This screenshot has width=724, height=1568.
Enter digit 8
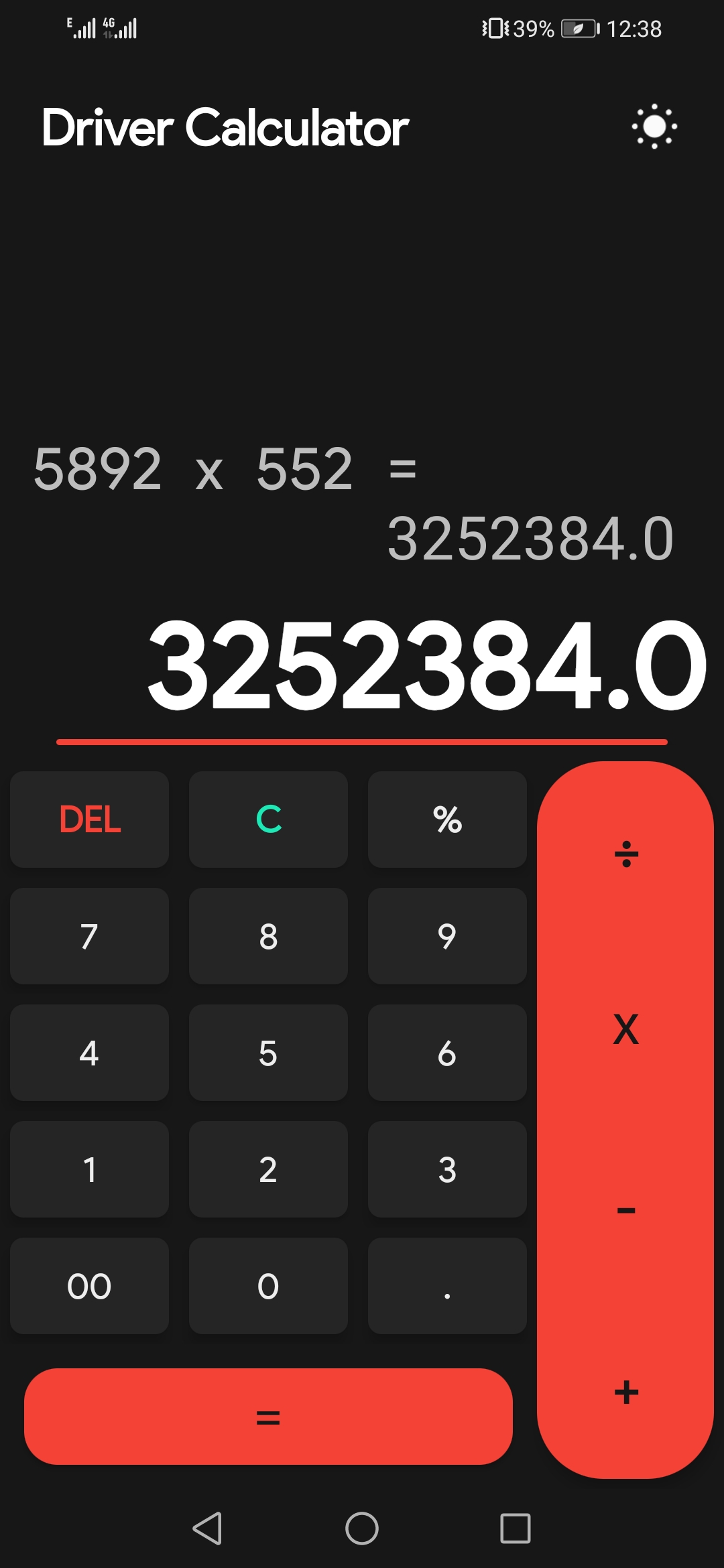tap(268, 936)
